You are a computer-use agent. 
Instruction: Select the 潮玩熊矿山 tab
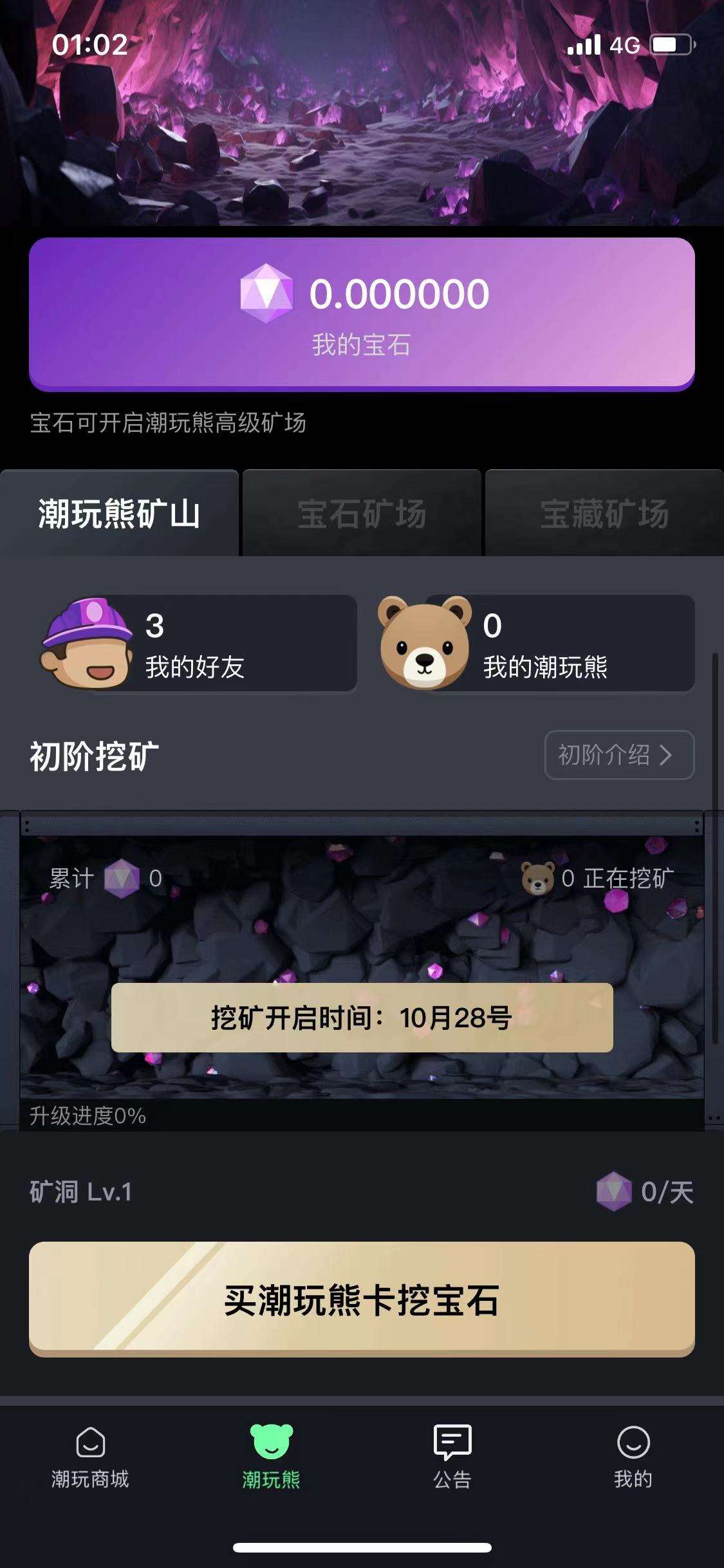pos(119,514)
